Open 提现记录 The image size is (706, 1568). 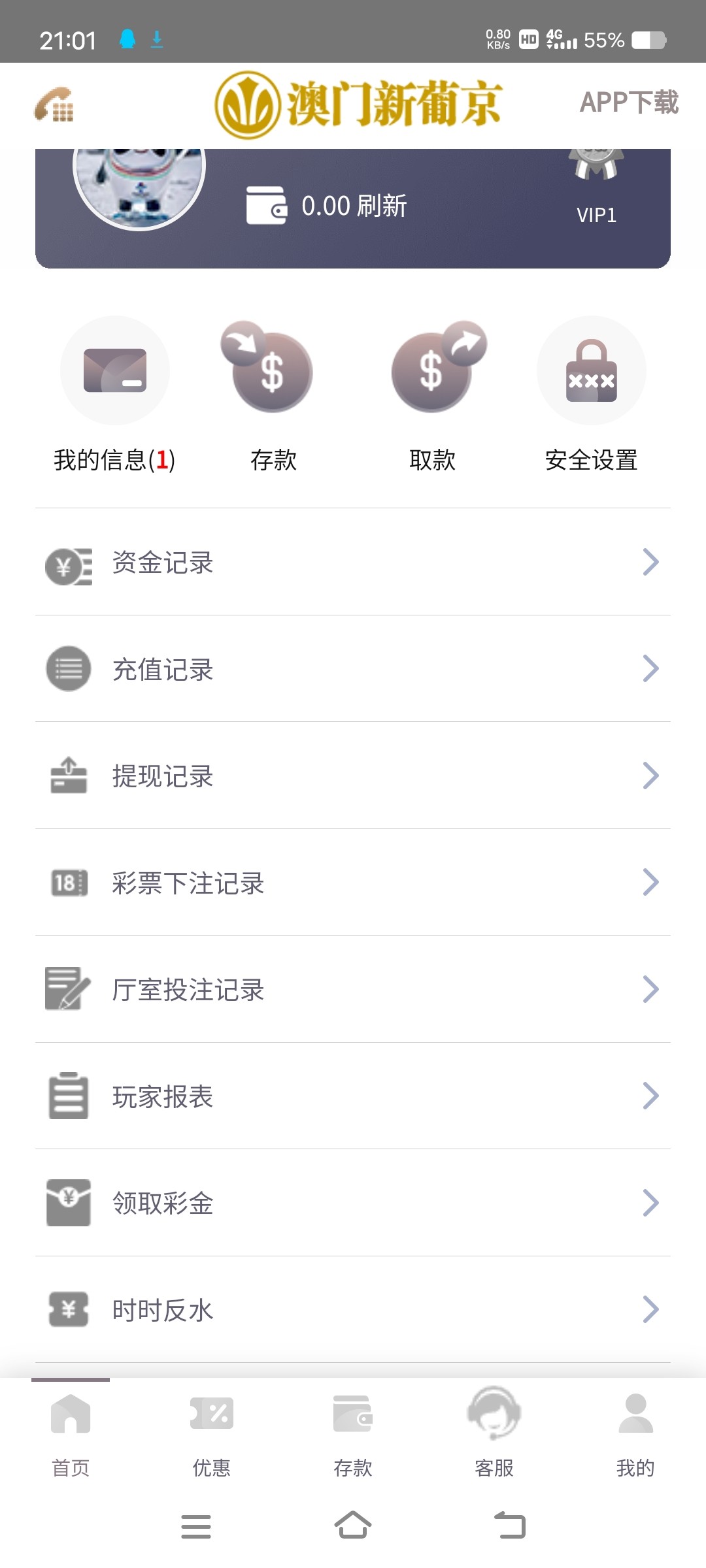353,776
